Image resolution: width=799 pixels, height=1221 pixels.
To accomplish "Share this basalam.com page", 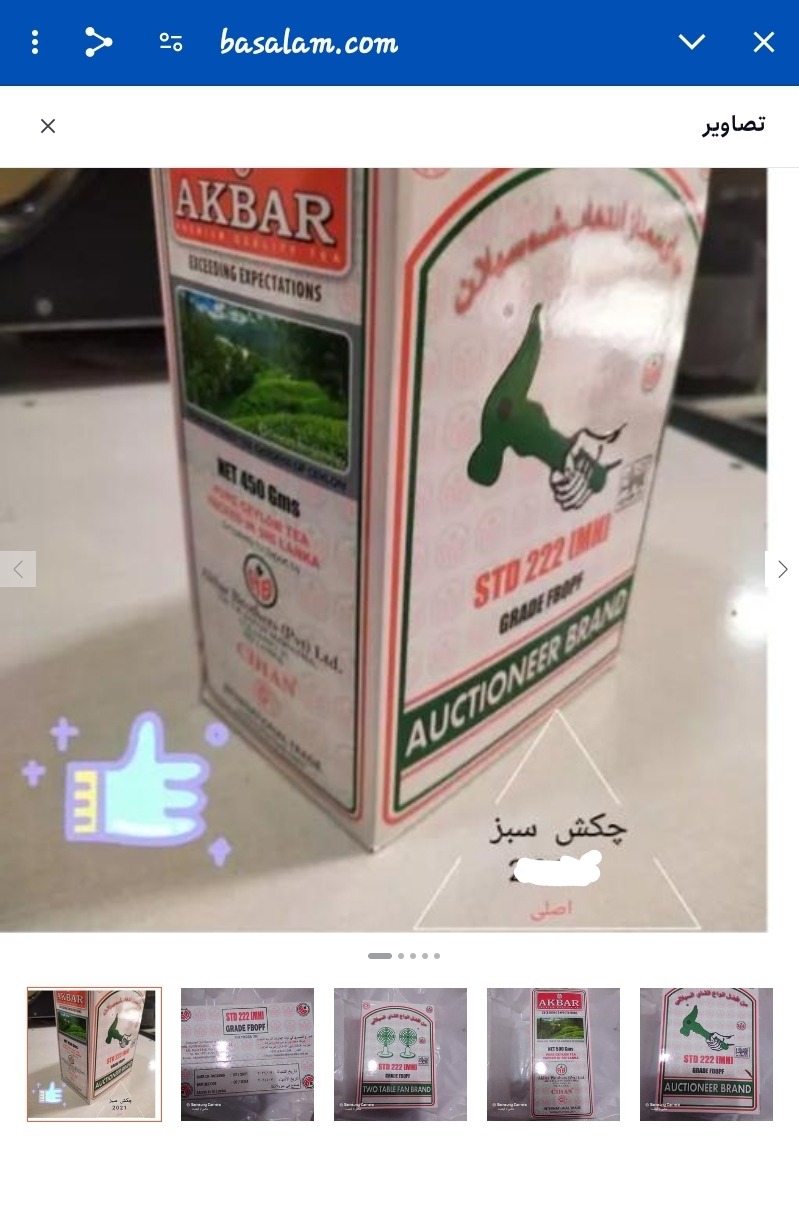I will click(98, 42).
